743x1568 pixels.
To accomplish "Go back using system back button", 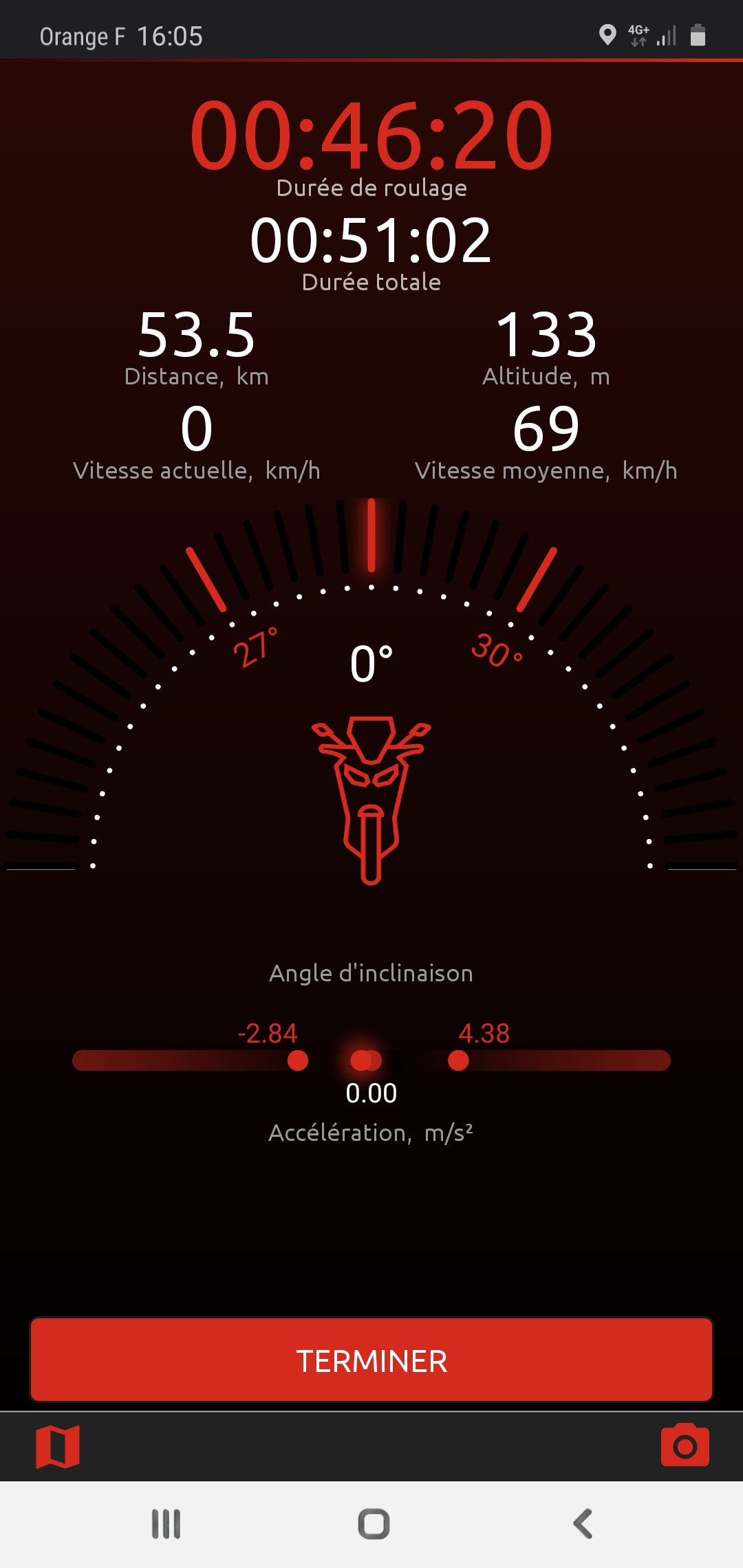I will click(x=583, y=1524).
